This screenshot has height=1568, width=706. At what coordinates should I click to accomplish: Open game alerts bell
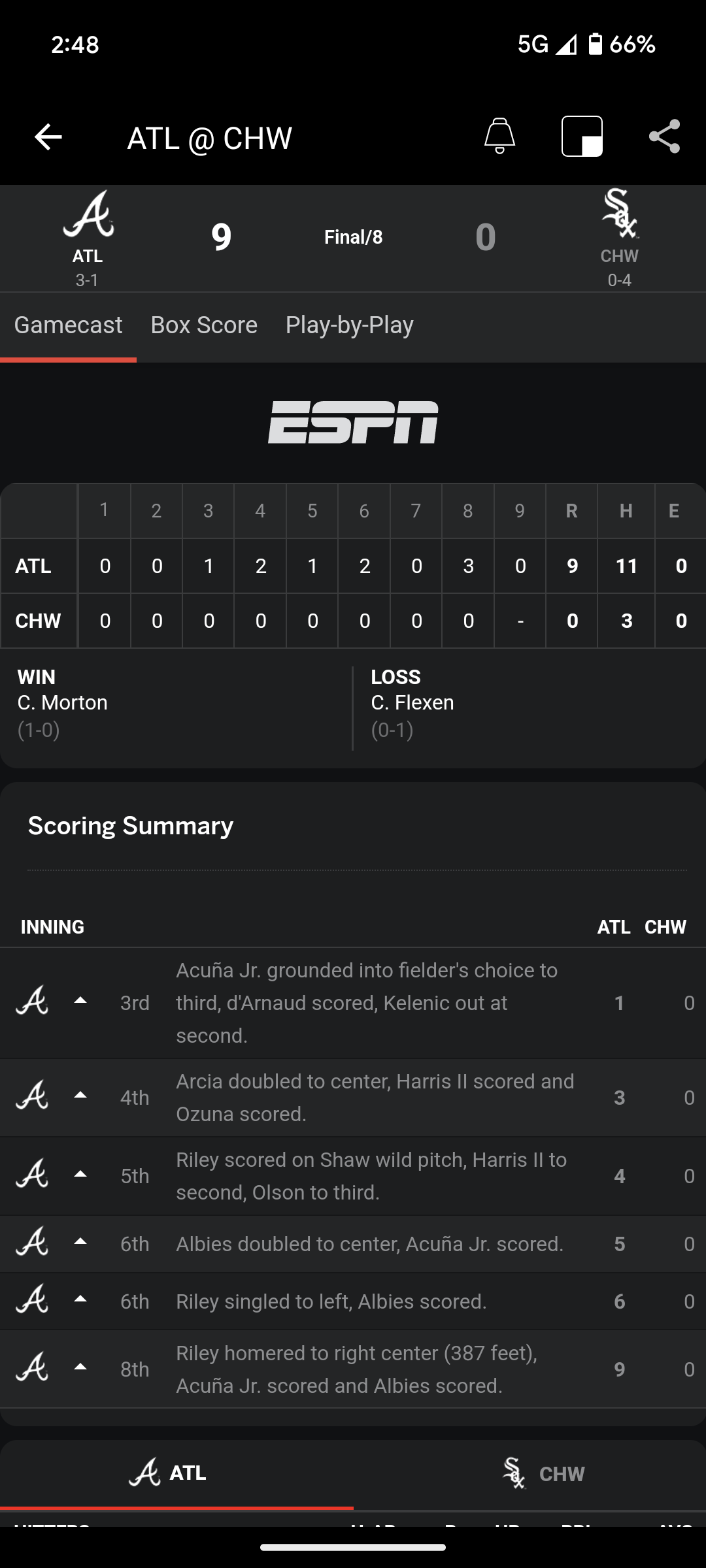click(x=499, y=137)
